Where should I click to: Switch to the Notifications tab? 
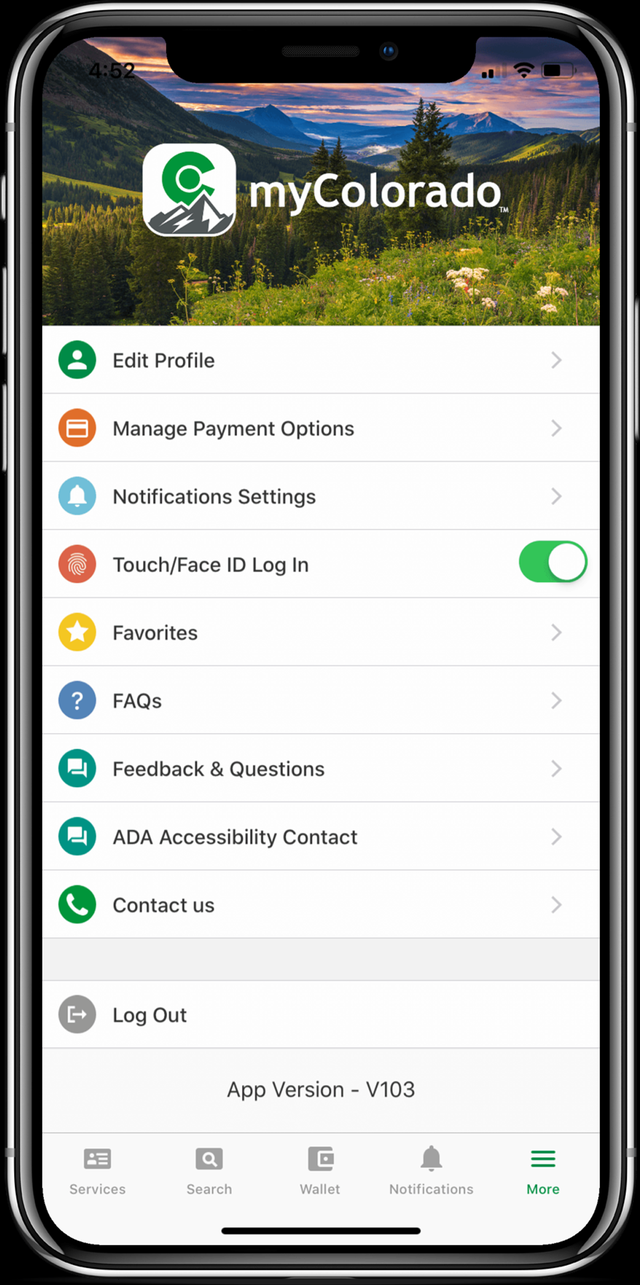click(x=431, y=1171)
